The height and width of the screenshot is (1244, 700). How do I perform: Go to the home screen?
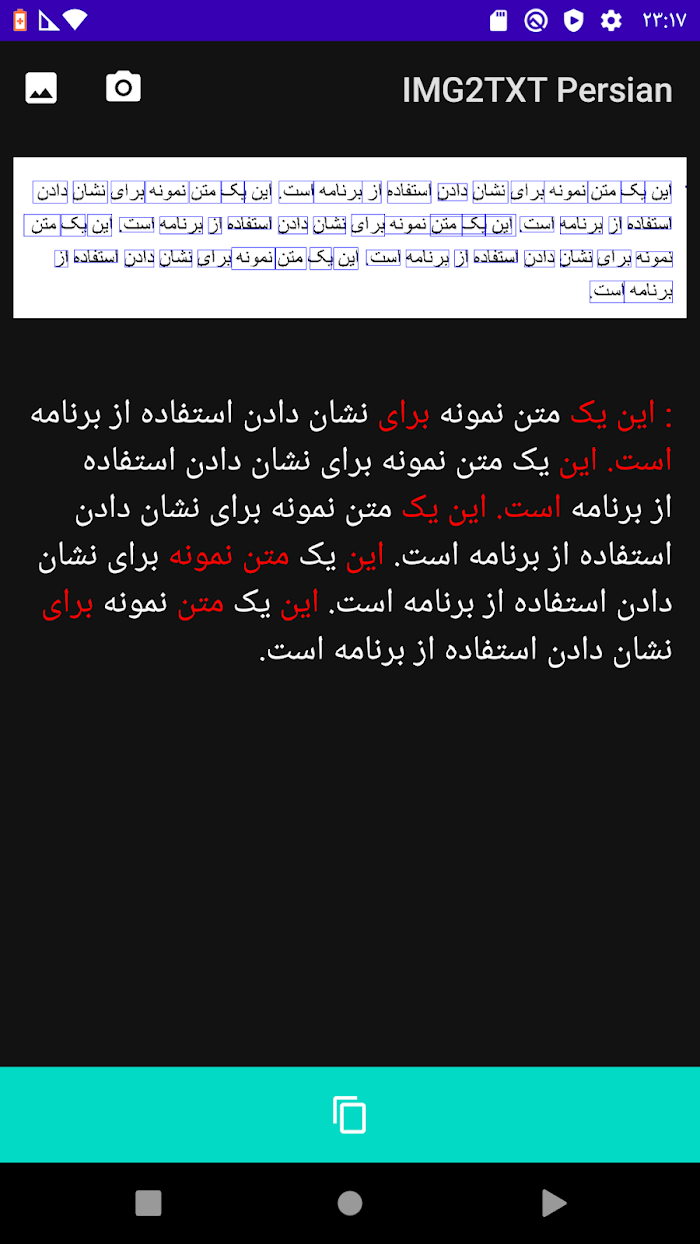coord(350,1203)
